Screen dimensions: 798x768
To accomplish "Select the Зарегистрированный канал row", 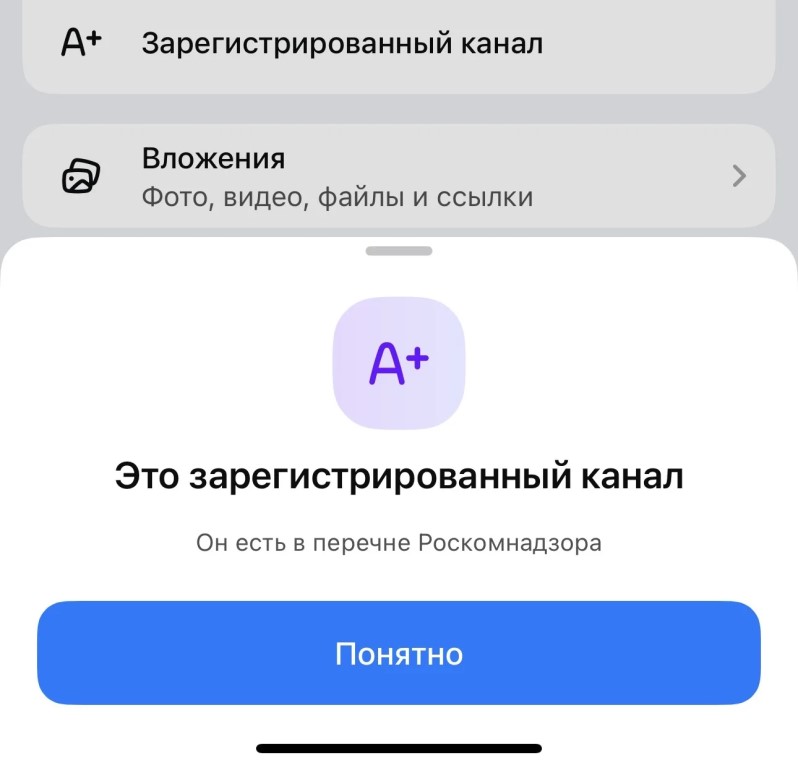I will click(398, 44).
